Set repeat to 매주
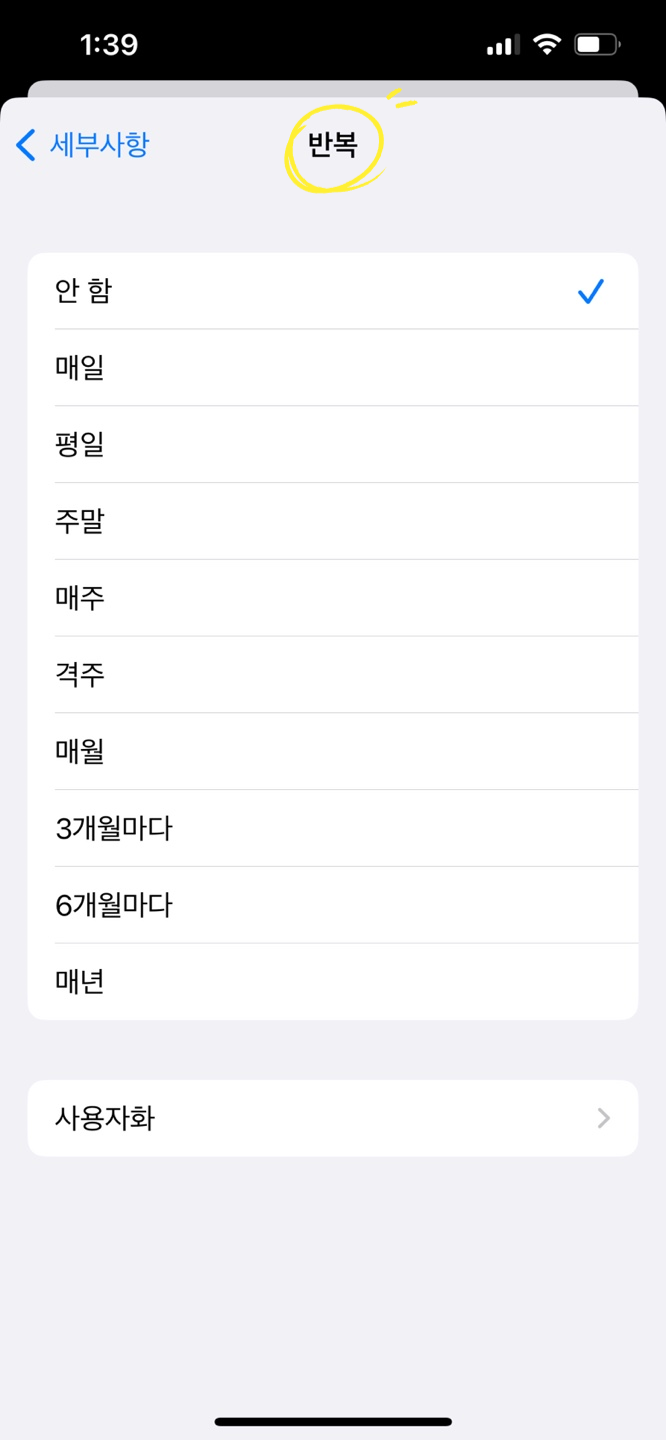 point(333,598)
